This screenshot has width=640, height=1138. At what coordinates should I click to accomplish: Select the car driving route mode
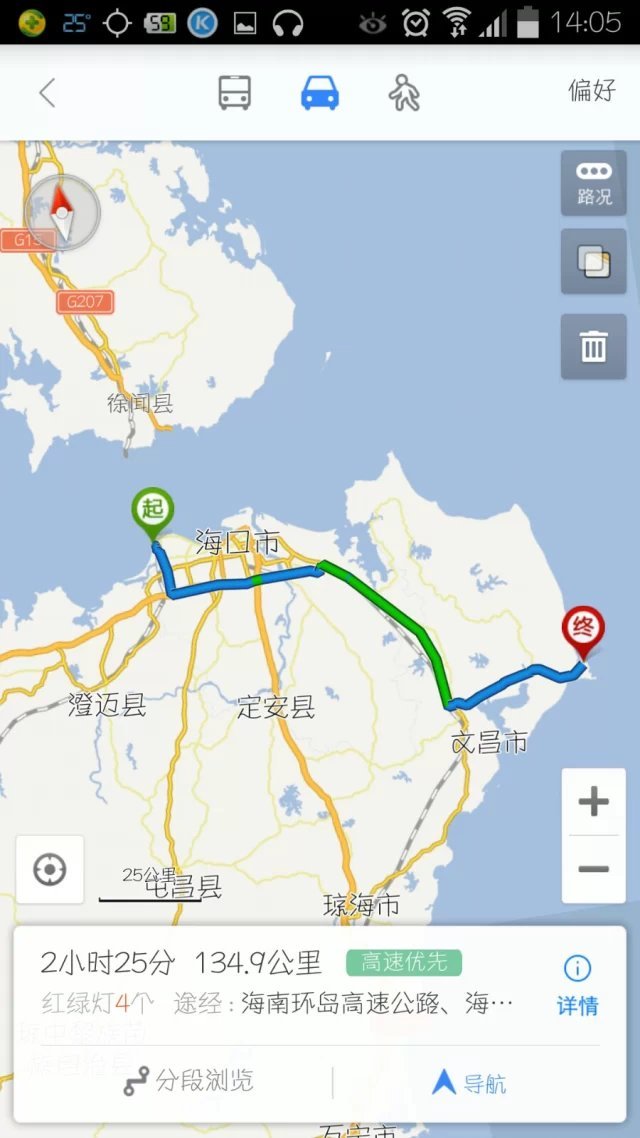pyautogui.click(x=319, y=93)
